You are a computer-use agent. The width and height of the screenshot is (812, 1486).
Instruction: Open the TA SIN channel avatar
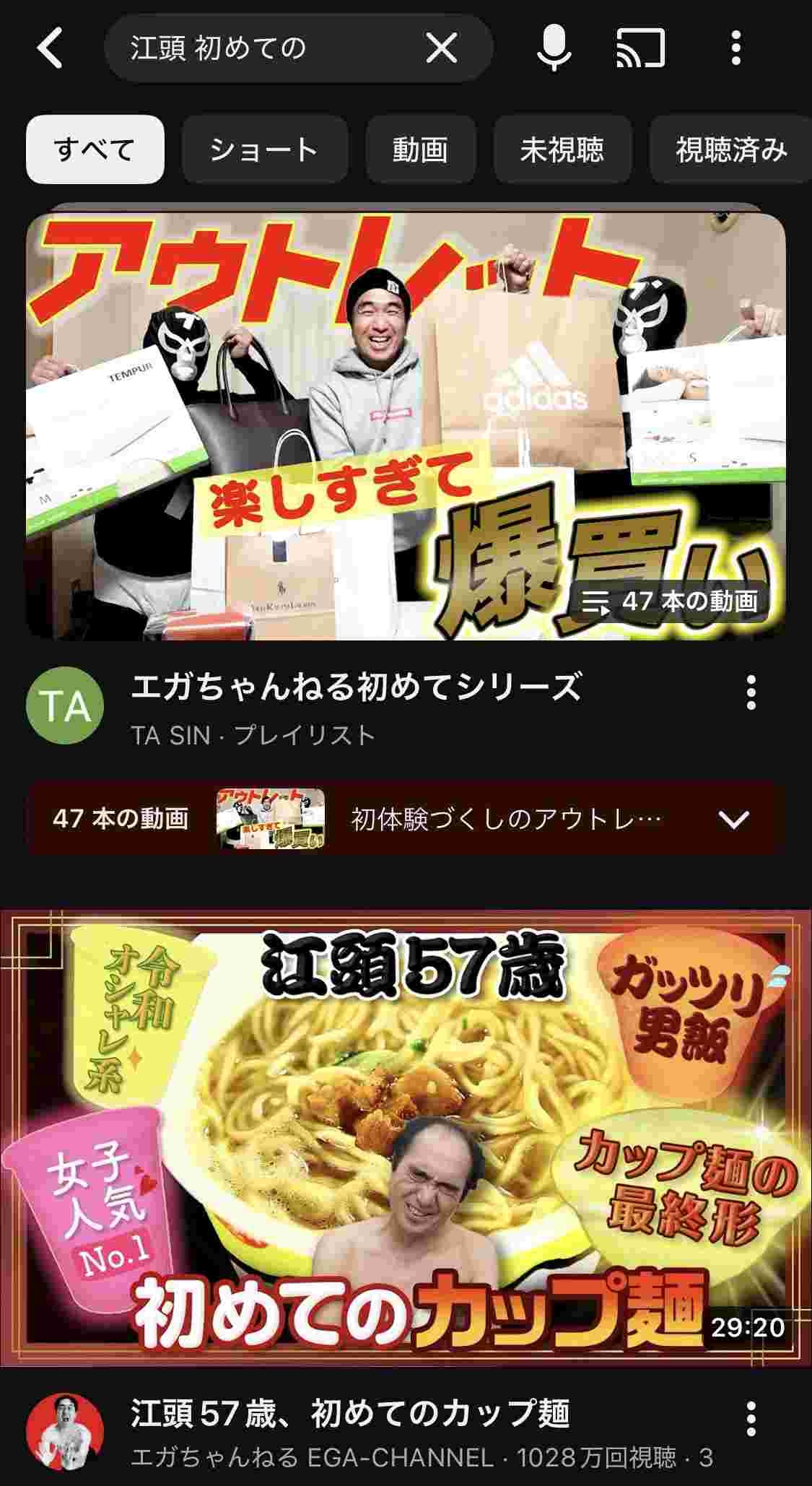click(x=65, y=708)
